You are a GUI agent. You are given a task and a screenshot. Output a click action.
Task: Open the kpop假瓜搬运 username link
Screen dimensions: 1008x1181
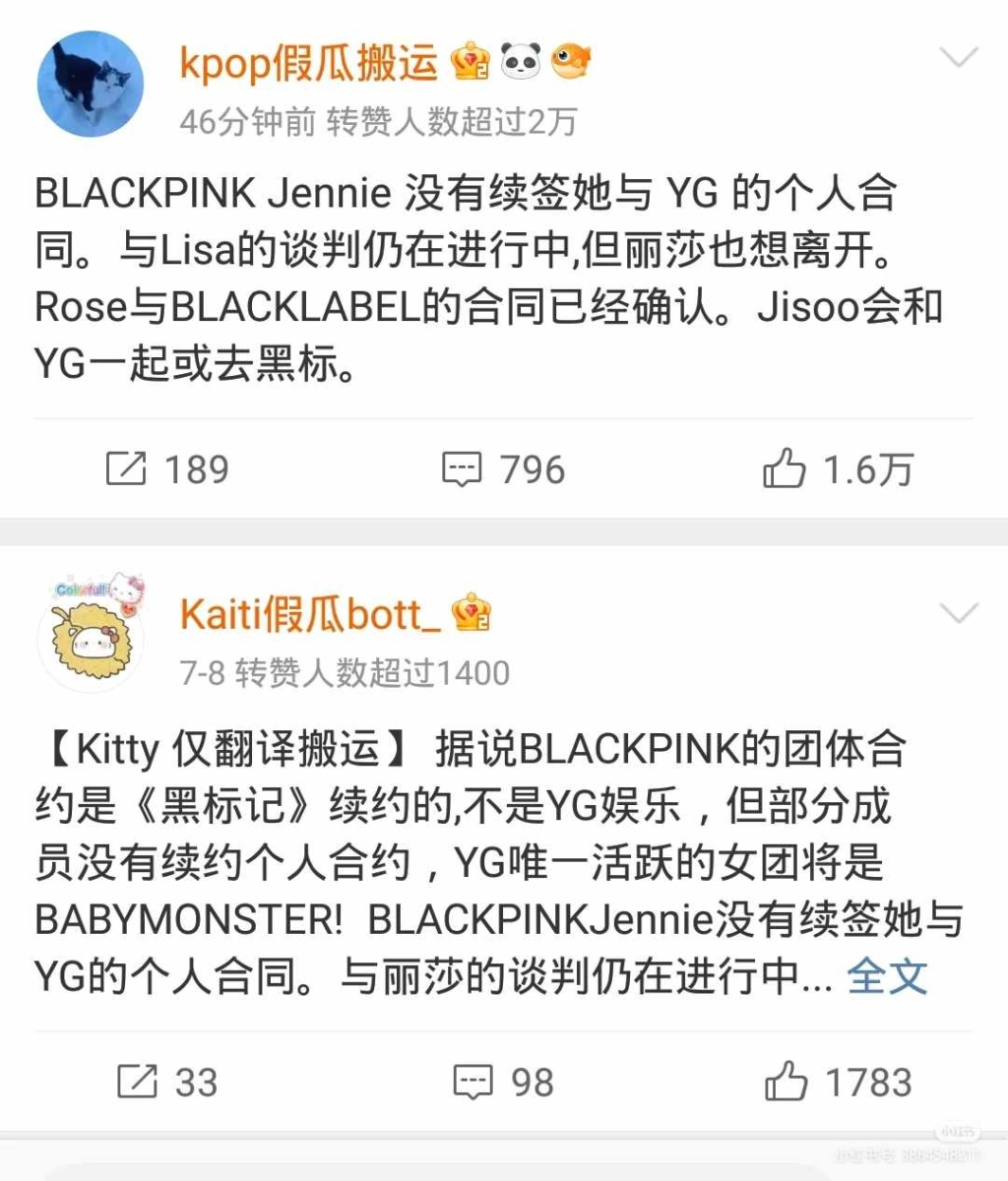(308, 63)
